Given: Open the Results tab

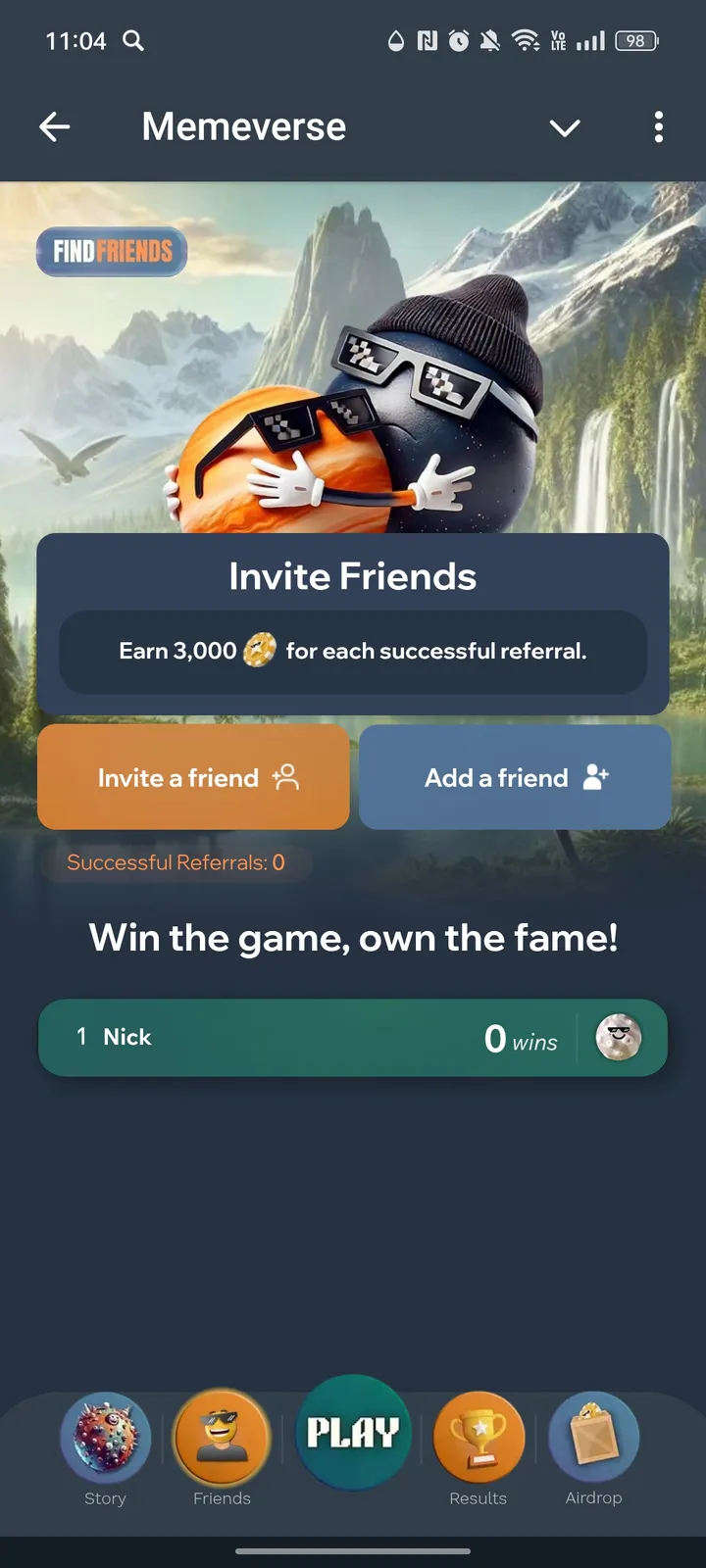Looking at the screenshot, I should (x=479, y=1446).
